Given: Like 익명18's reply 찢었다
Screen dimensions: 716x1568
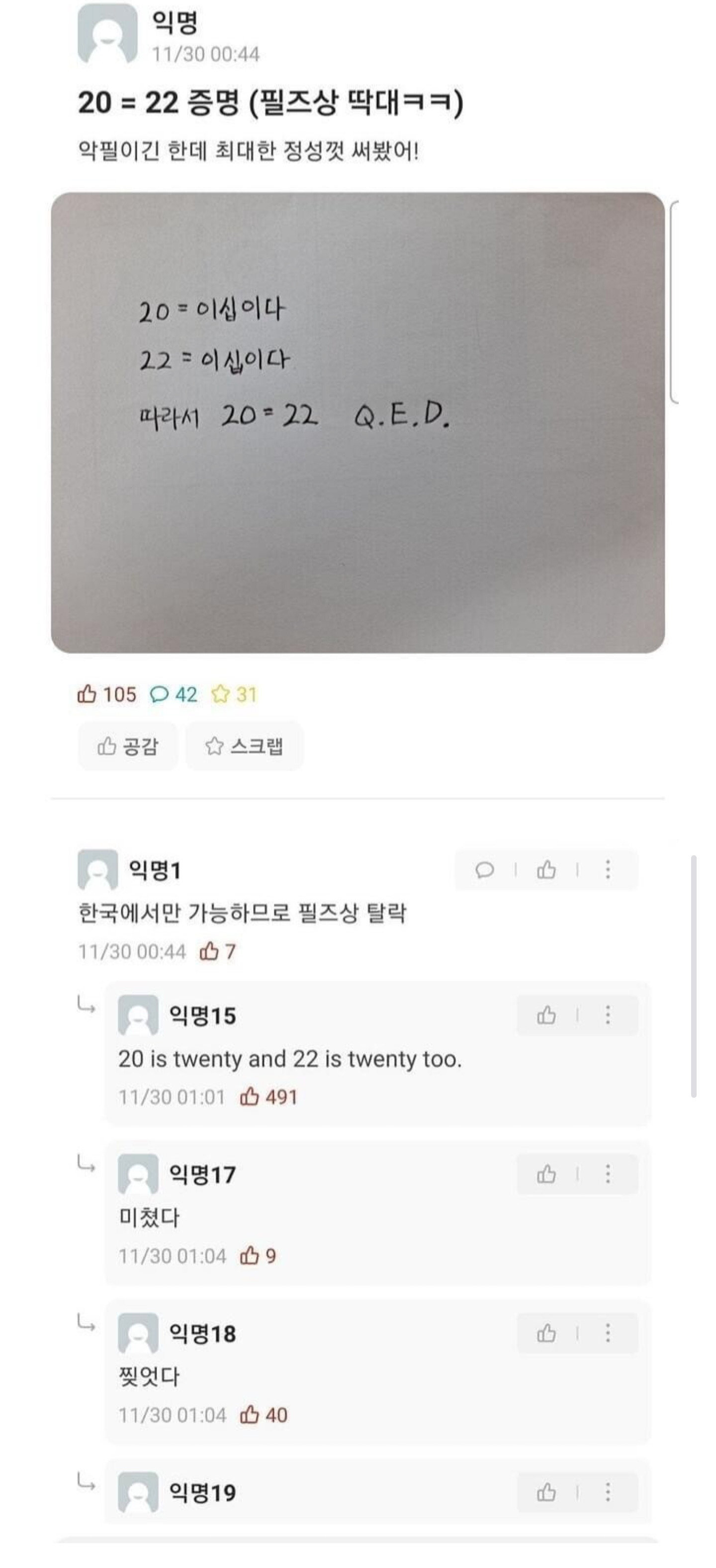Looking at the screenshot, I should [x=546, y=1333].
